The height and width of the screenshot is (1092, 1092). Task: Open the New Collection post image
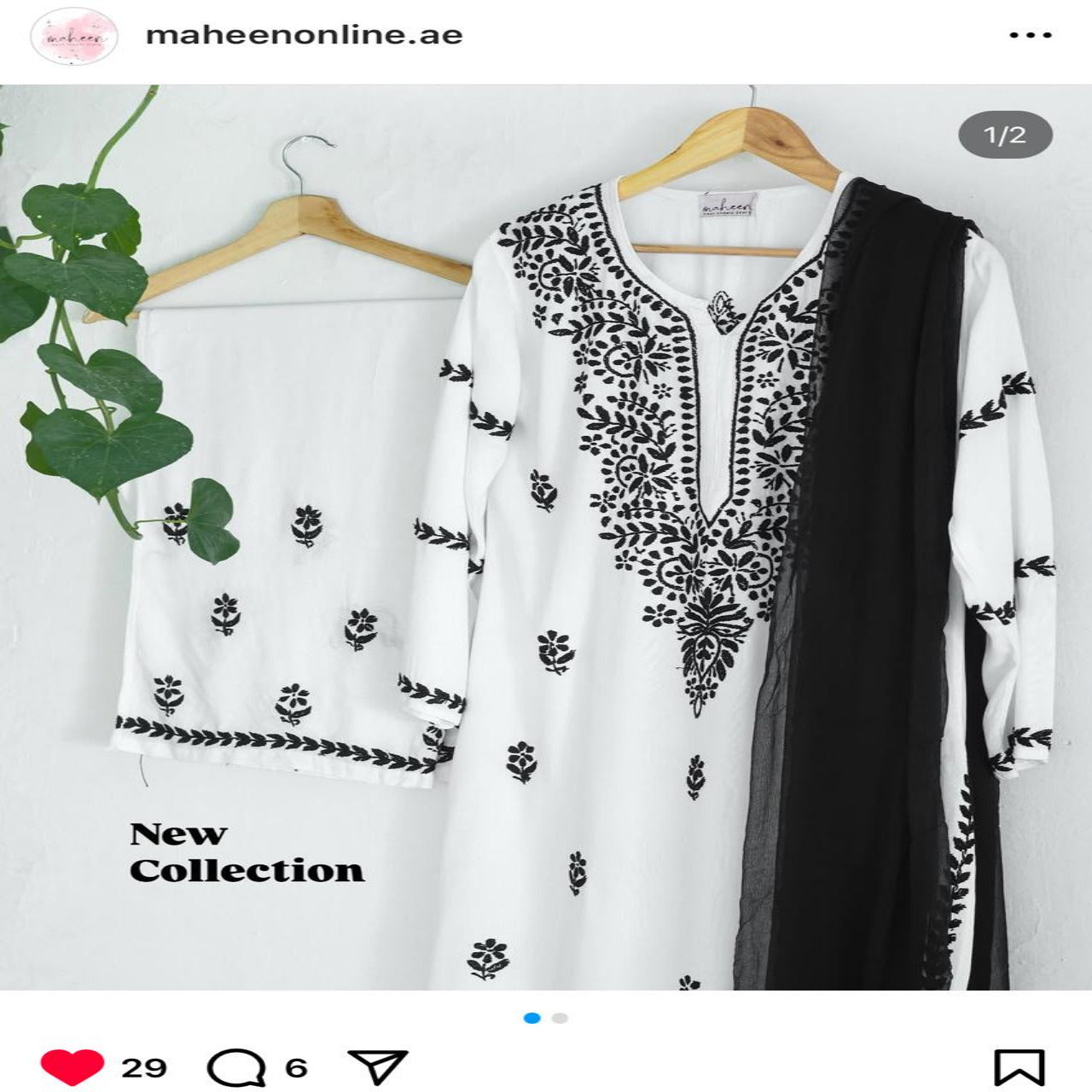coord(546,537)
